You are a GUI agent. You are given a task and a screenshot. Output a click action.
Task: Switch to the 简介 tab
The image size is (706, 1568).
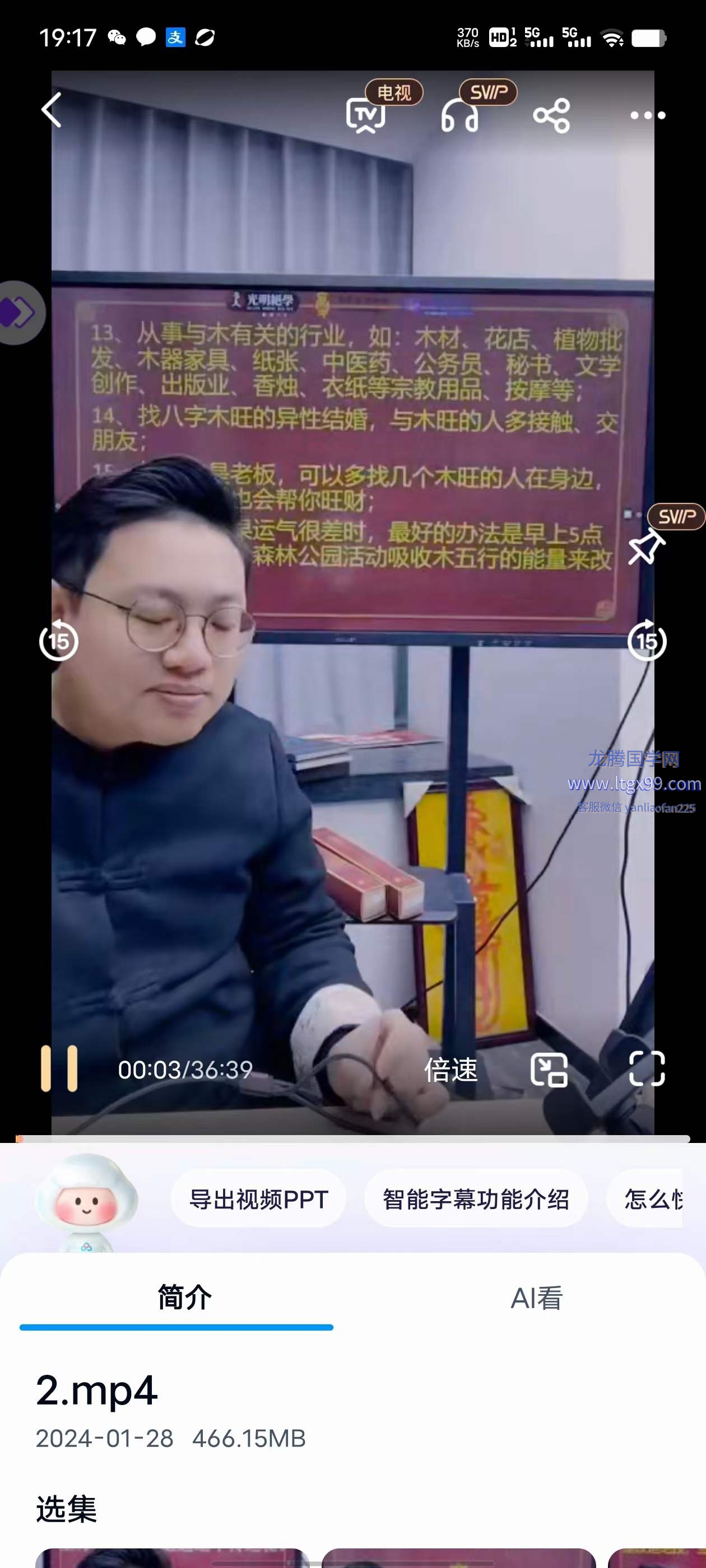point(184,1298)
